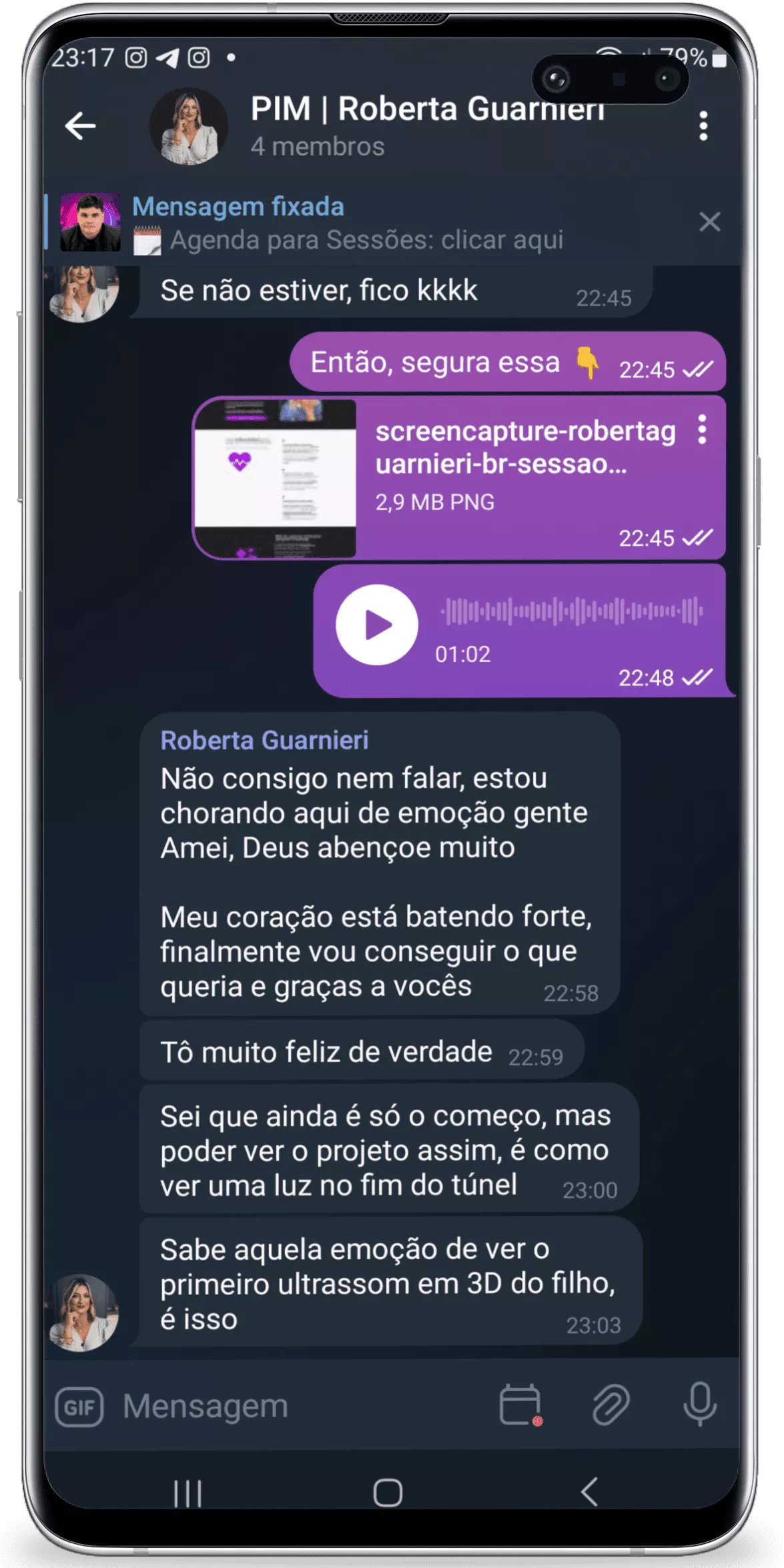Open recent apps from navigation bar
784x1568 pixels.
point(187,1493)
